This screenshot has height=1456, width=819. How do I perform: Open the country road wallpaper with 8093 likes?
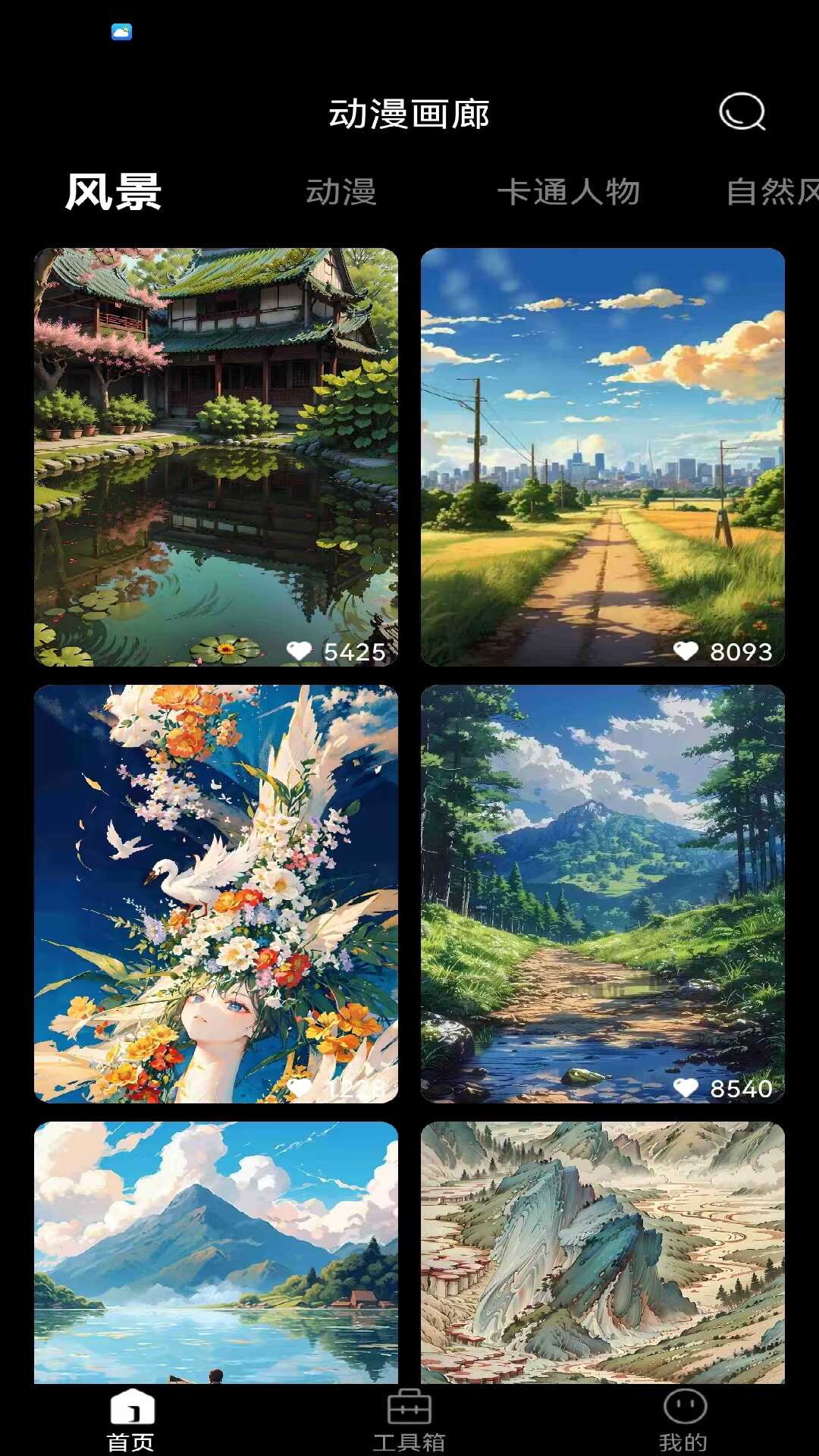point(603,457)
